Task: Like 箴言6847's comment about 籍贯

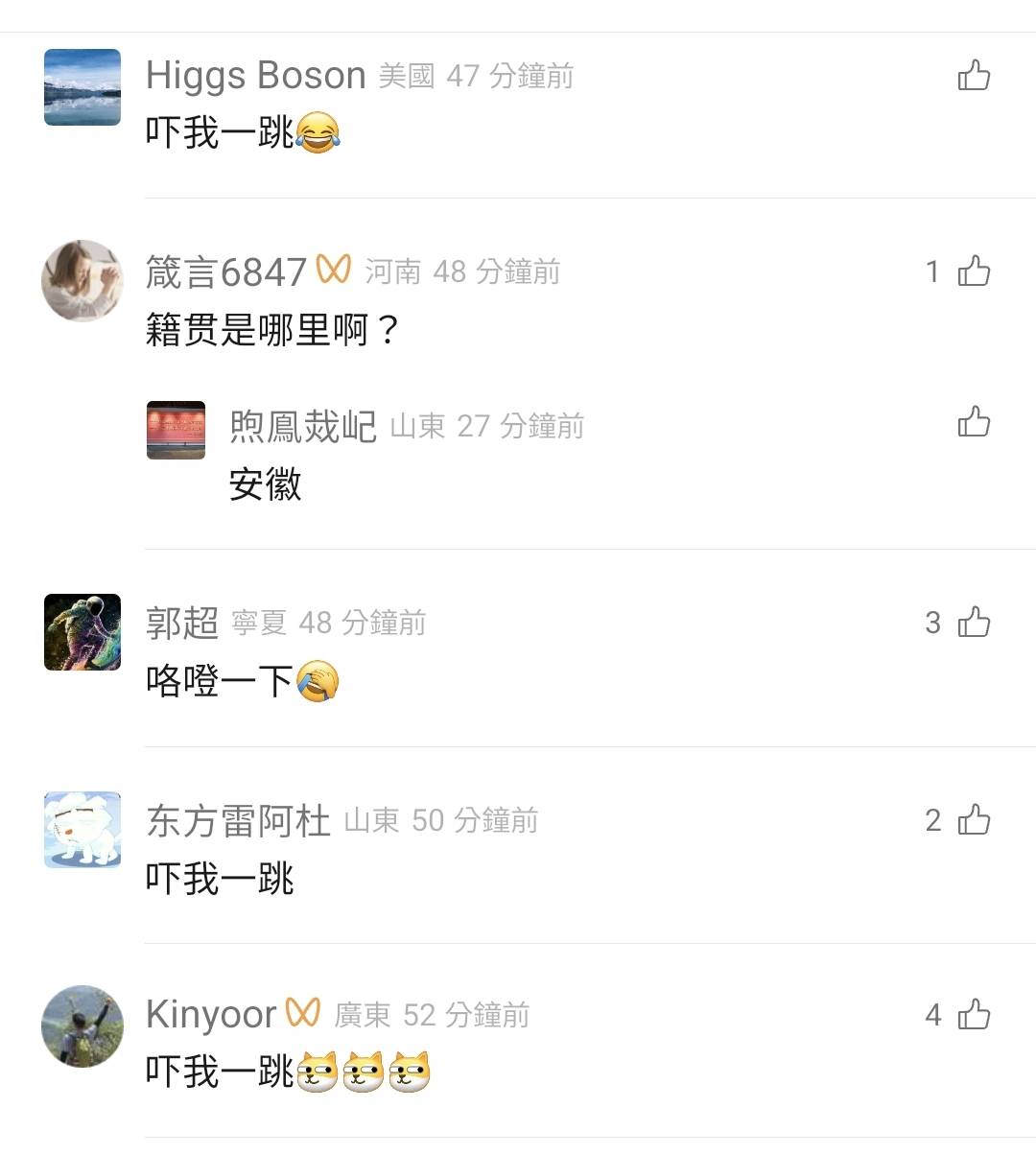Action: (974, 271)
